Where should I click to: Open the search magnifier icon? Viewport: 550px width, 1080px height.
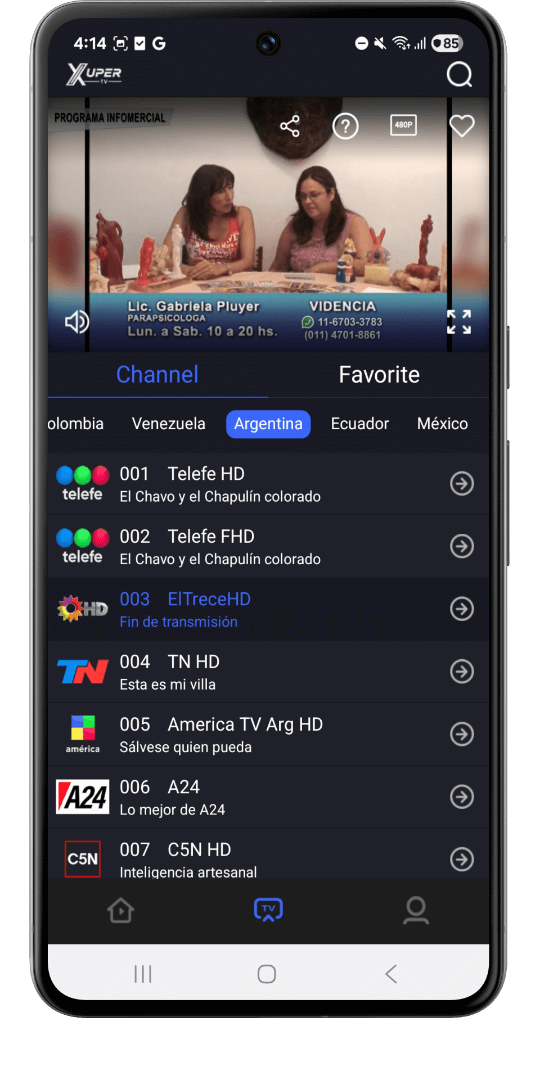coord(459,74)
